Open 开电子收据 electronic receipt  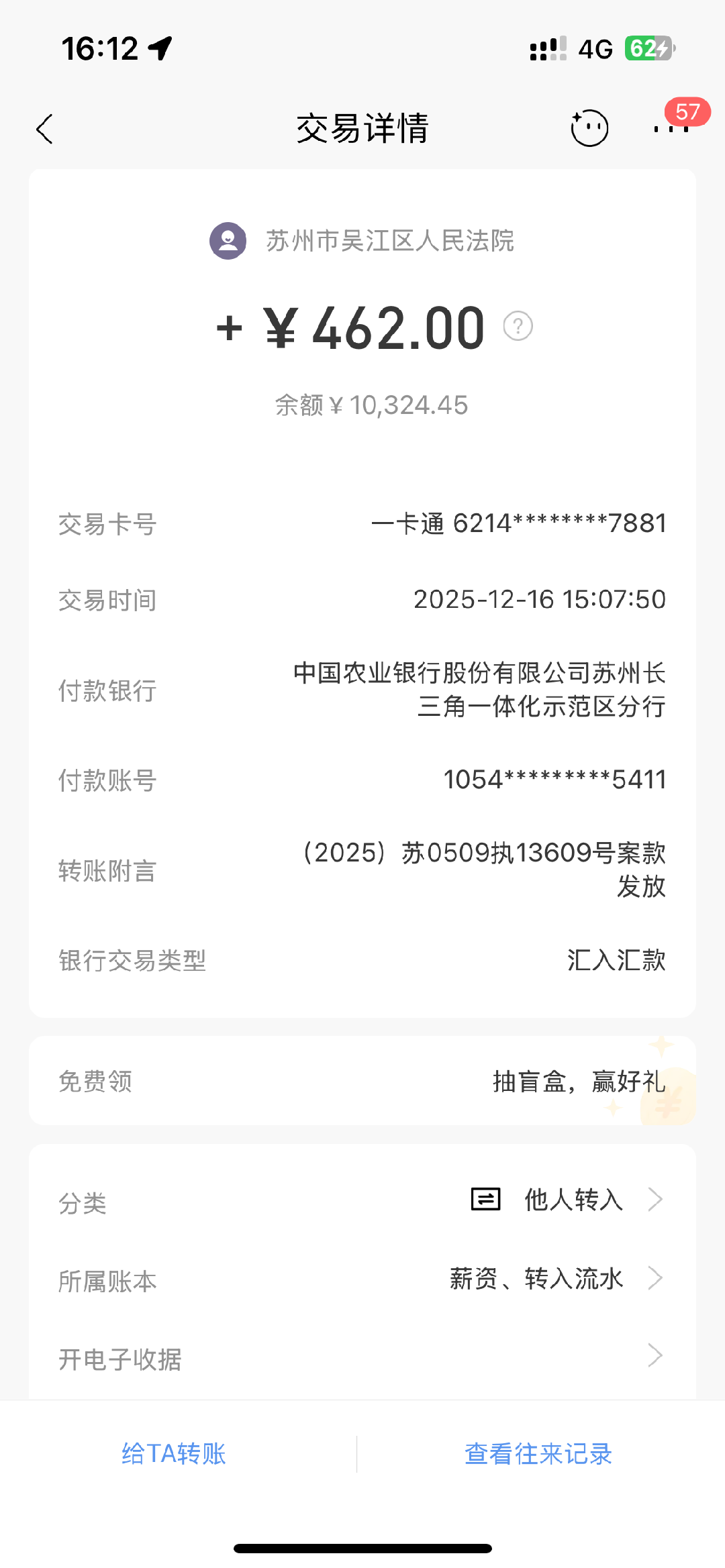coord(362,1358)
